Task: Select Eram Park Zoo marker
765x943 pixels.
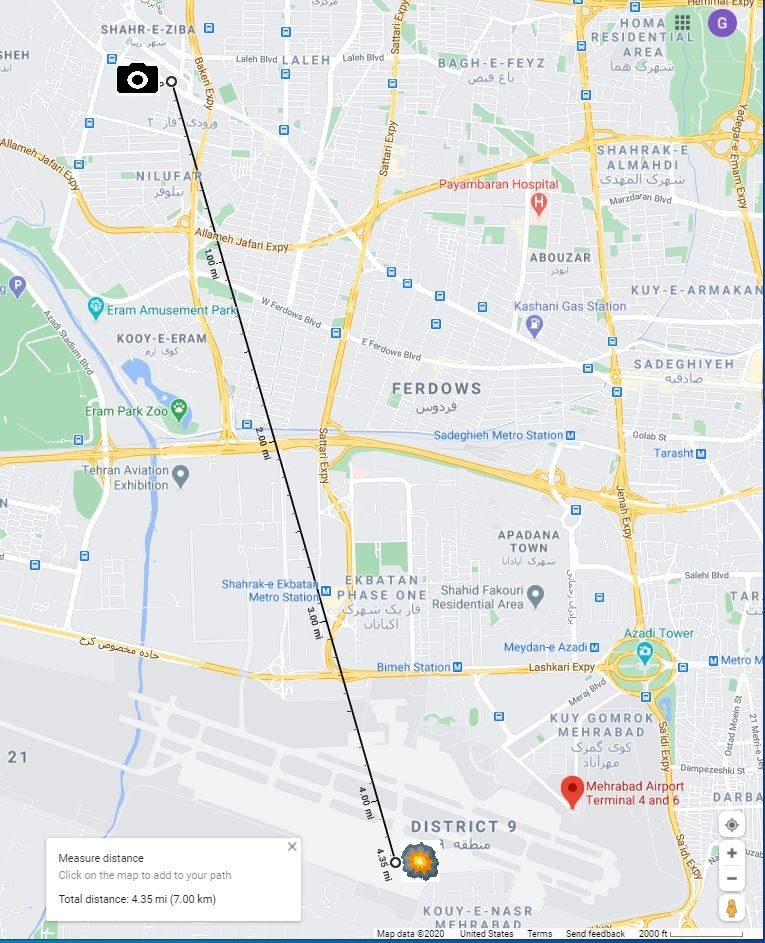Action: click(x=180, y=408)
